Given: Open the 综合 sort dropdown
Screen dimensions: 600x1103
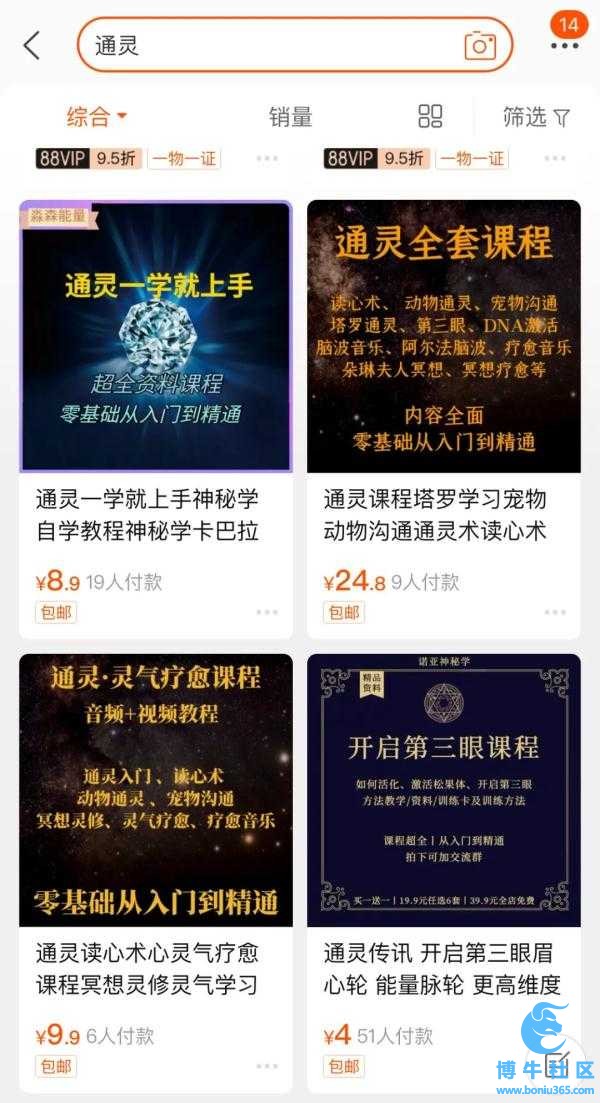Looking at the screenshot, I should click(x=97, y=117).
